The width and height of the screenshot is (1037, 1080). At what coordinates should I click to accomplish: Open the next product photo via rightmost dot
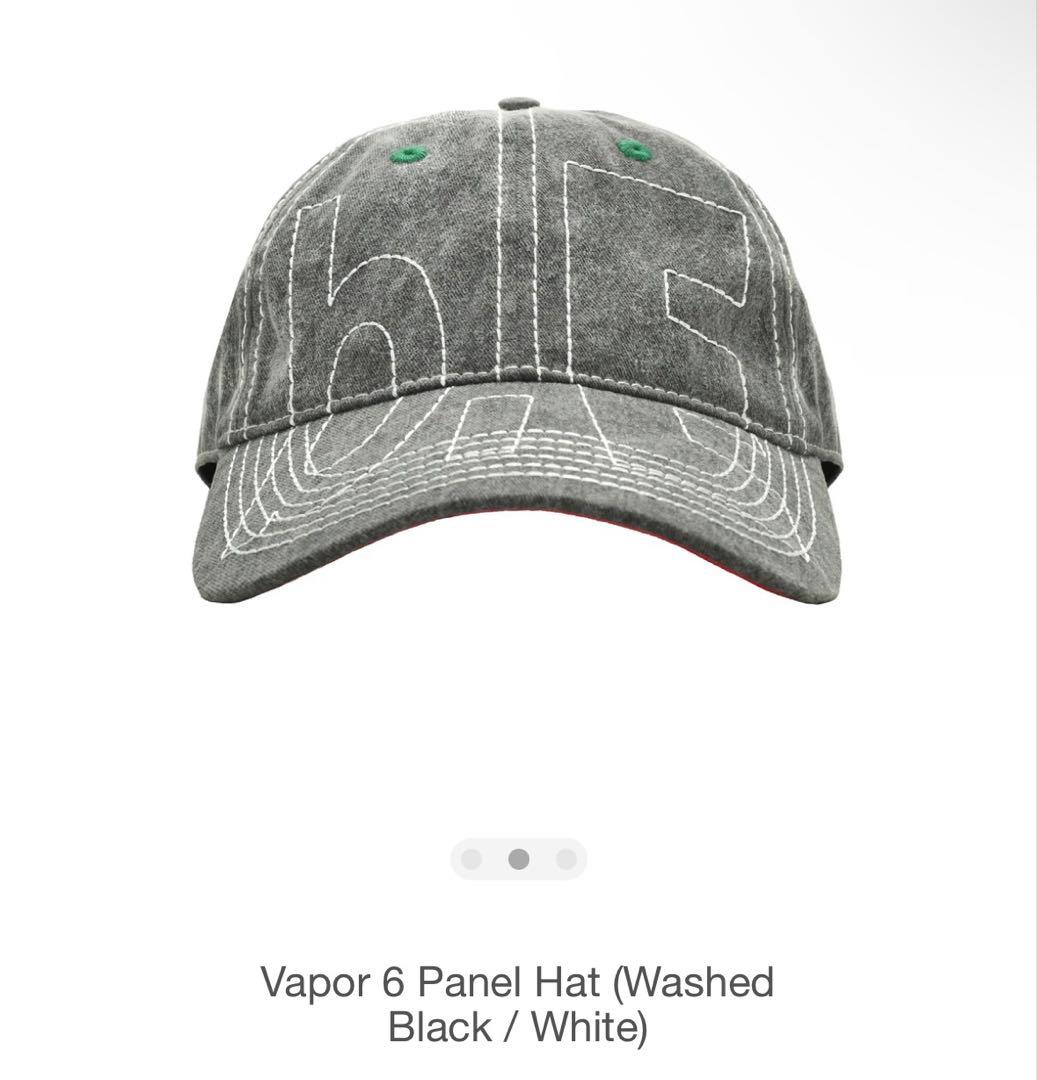coord(567,857)
